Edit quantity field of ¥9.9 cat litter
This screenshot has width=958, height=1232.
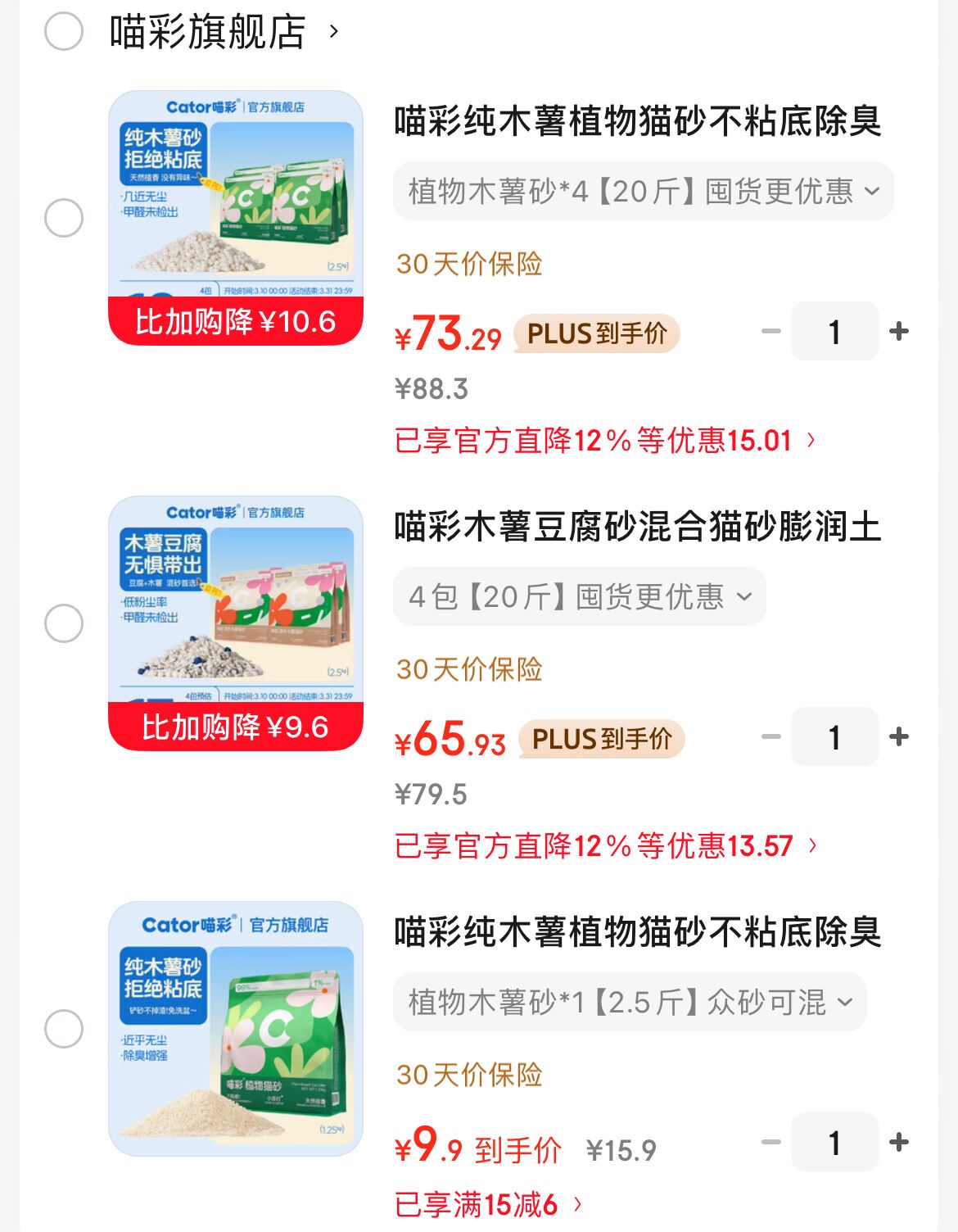pyautogui.click(x=834, y=1143)
